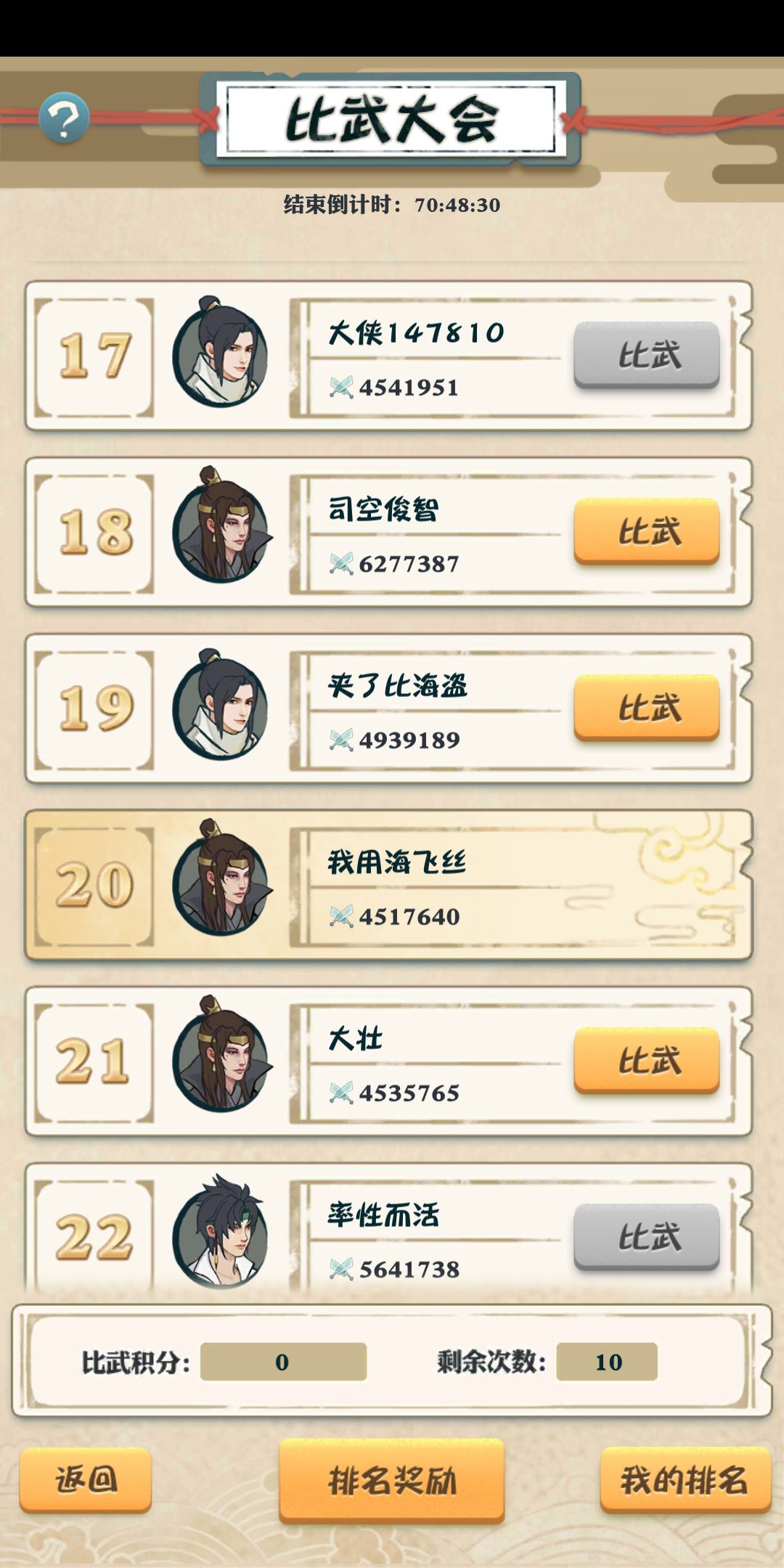Open 排名奖励 ranking rewards
This screenshot has height=1568, width=784.
click(x=392, y=1481)
